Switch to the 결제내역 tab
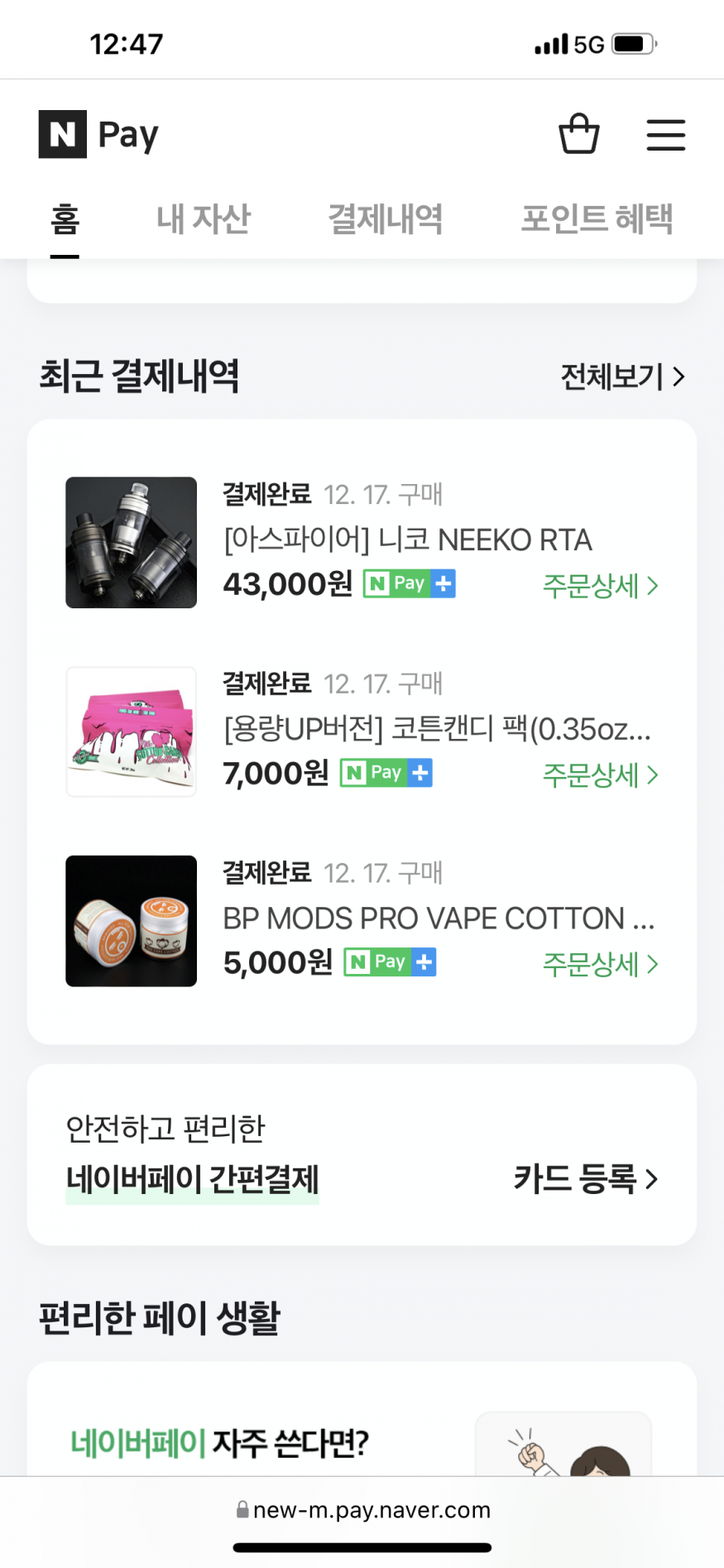 385,219
